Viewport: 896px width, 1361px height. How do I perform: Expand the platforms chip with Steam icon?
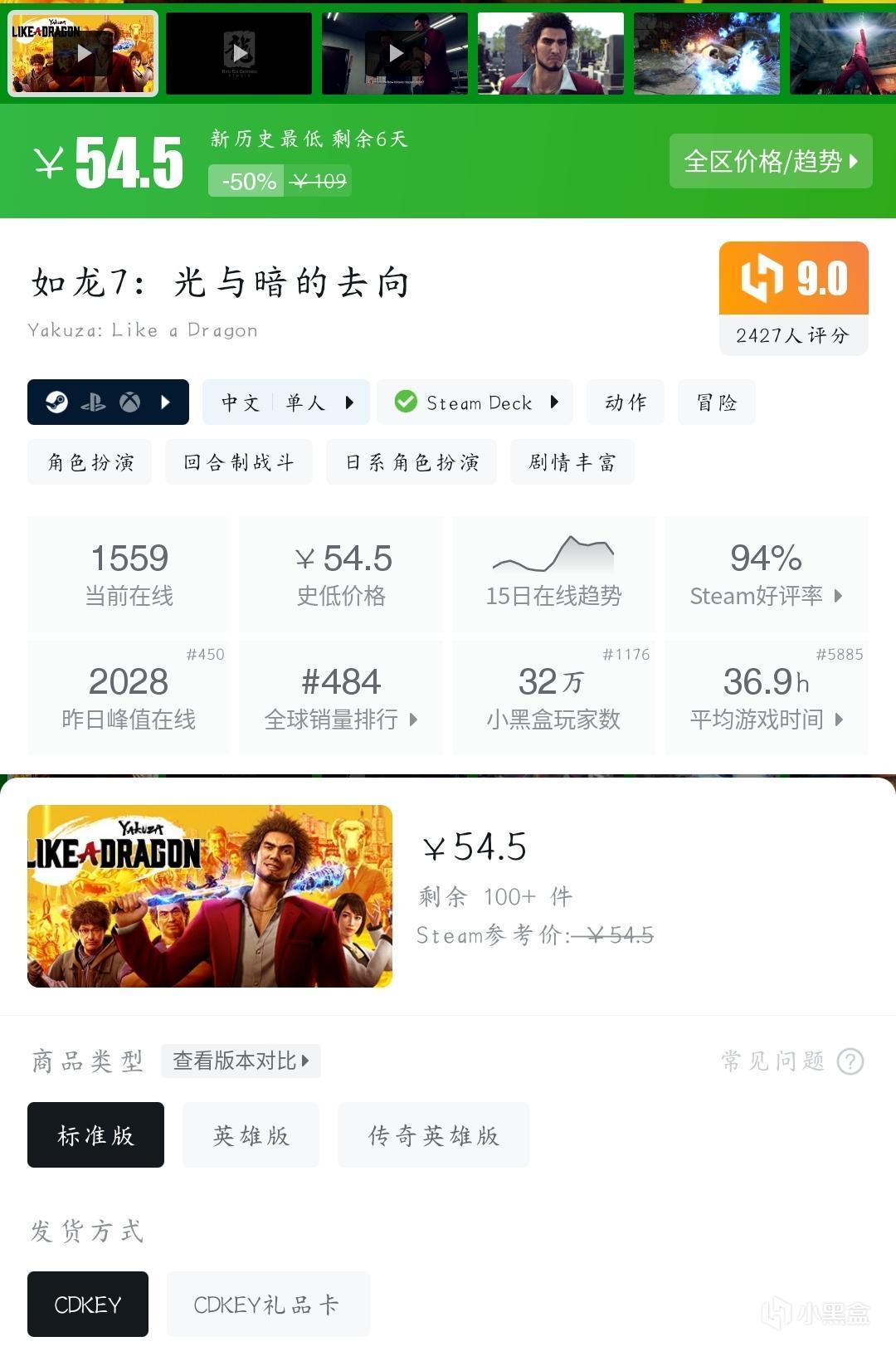pos(108,402)
